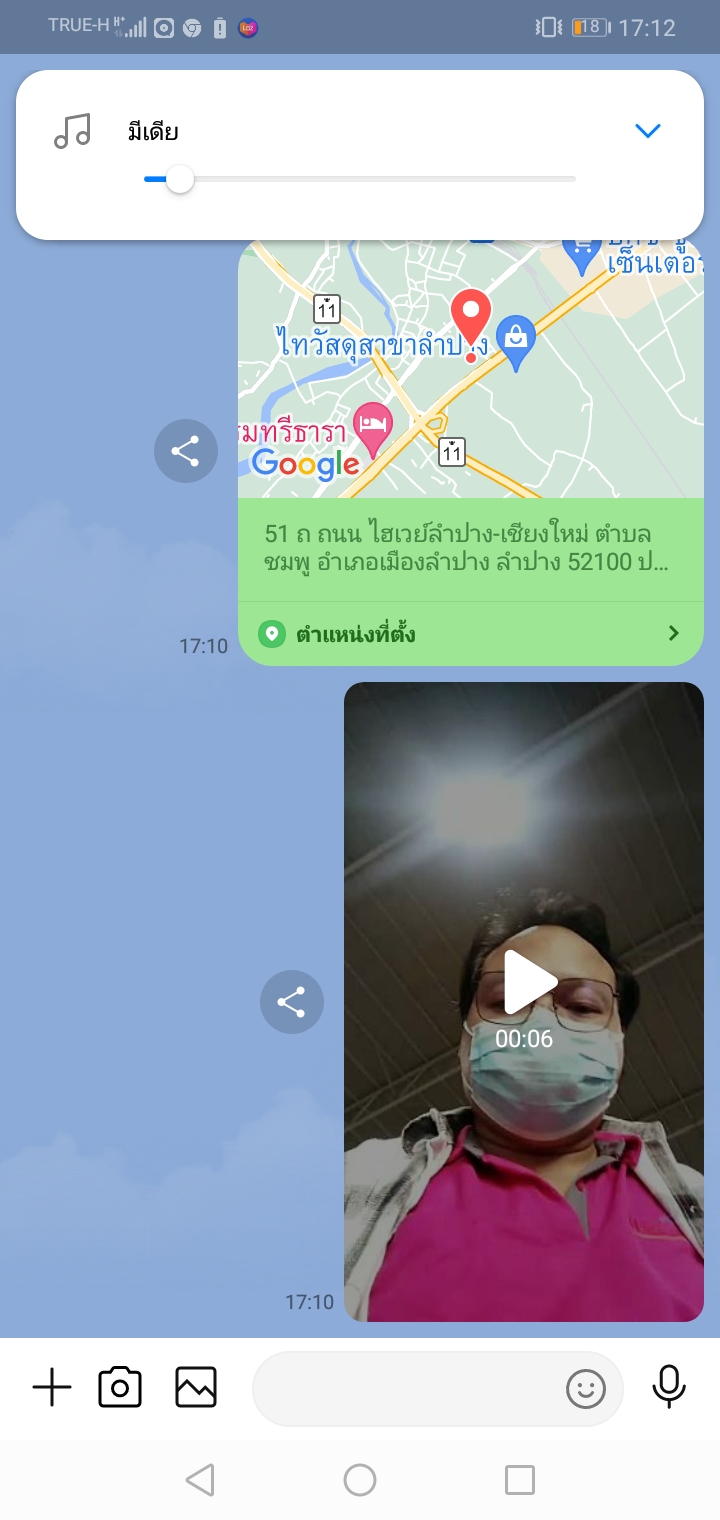720x1520 pixels.
Task: Share the location message
Action: pos(186,451)
